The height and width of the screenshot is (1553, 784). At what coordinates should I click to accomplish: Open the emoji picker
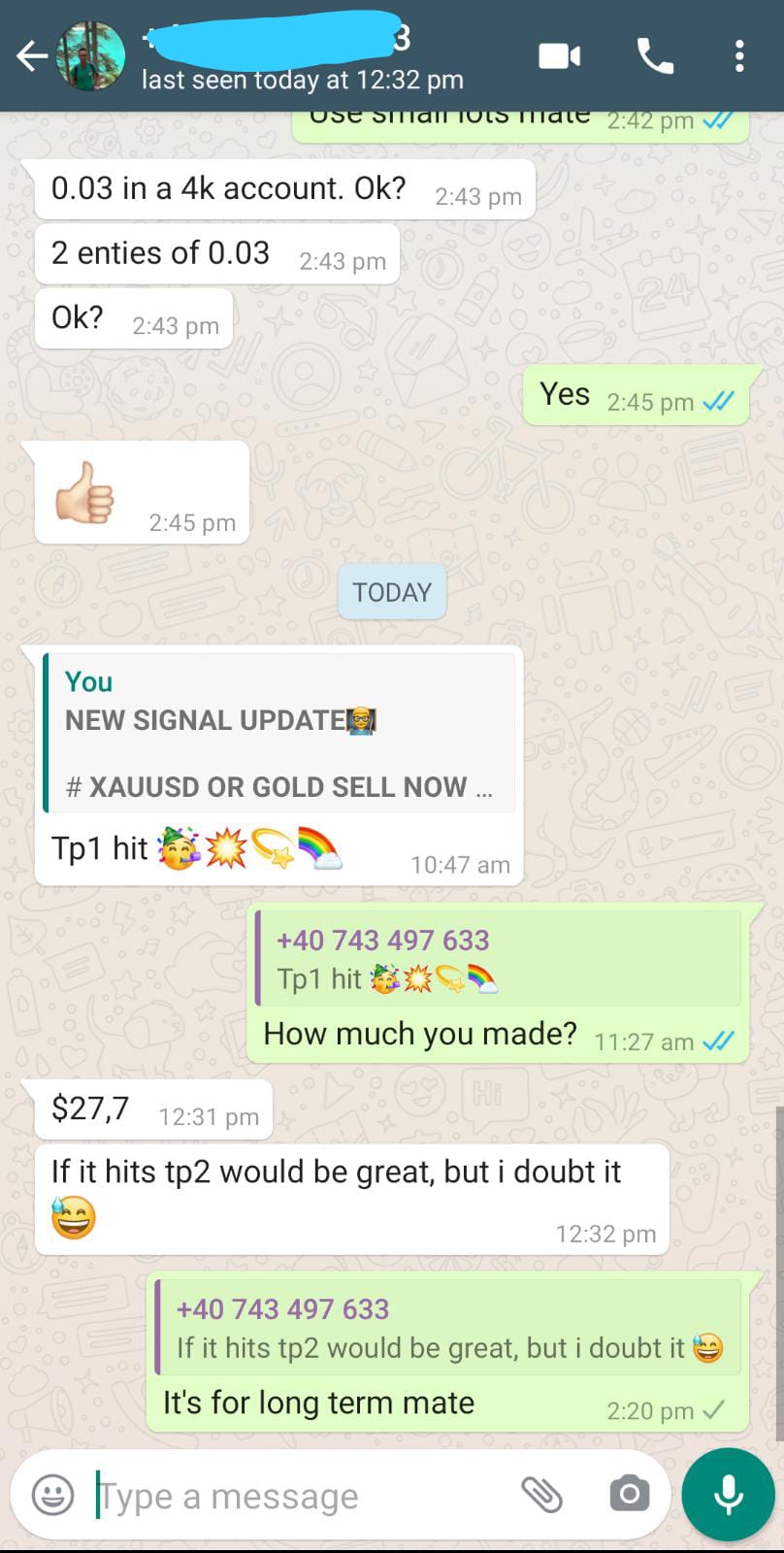click(x=52, y=1495)
